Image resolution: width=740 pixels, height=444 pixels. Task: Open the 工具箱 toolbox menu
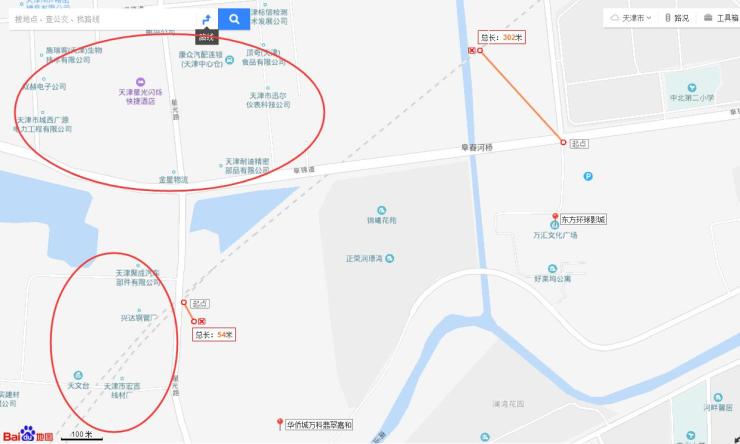coord(720,17)
